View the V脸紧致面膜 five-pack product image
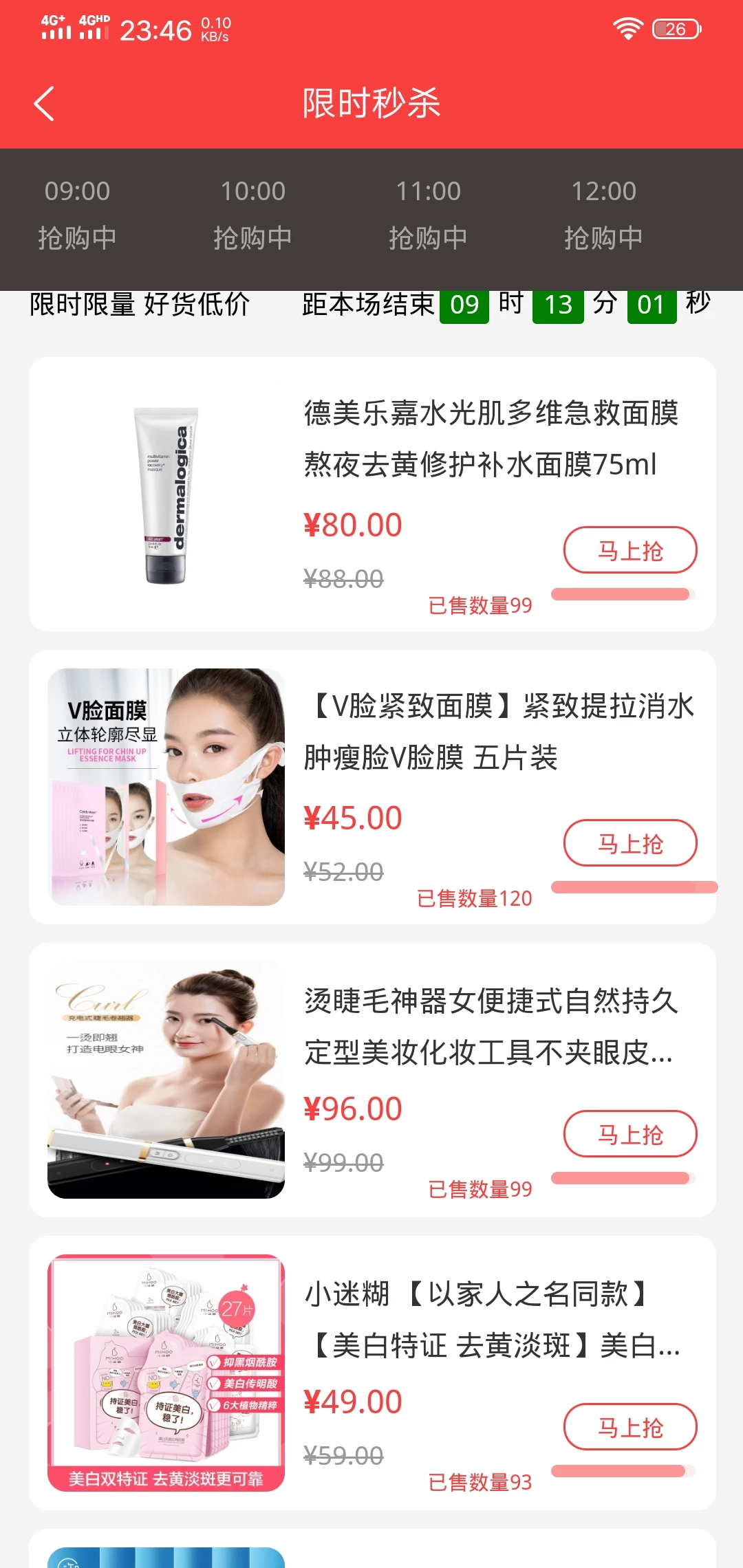Screen dimensions: 743x1568 pyautogui.click(x=166, y=787)
